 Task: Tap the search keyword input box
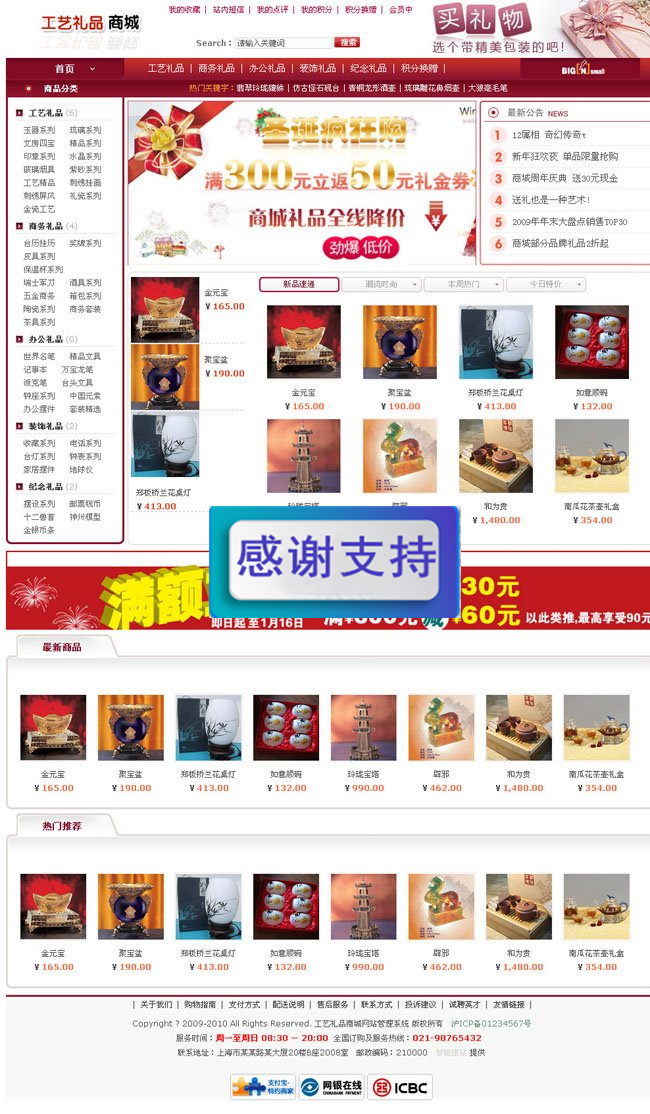(x=284, y=43)
